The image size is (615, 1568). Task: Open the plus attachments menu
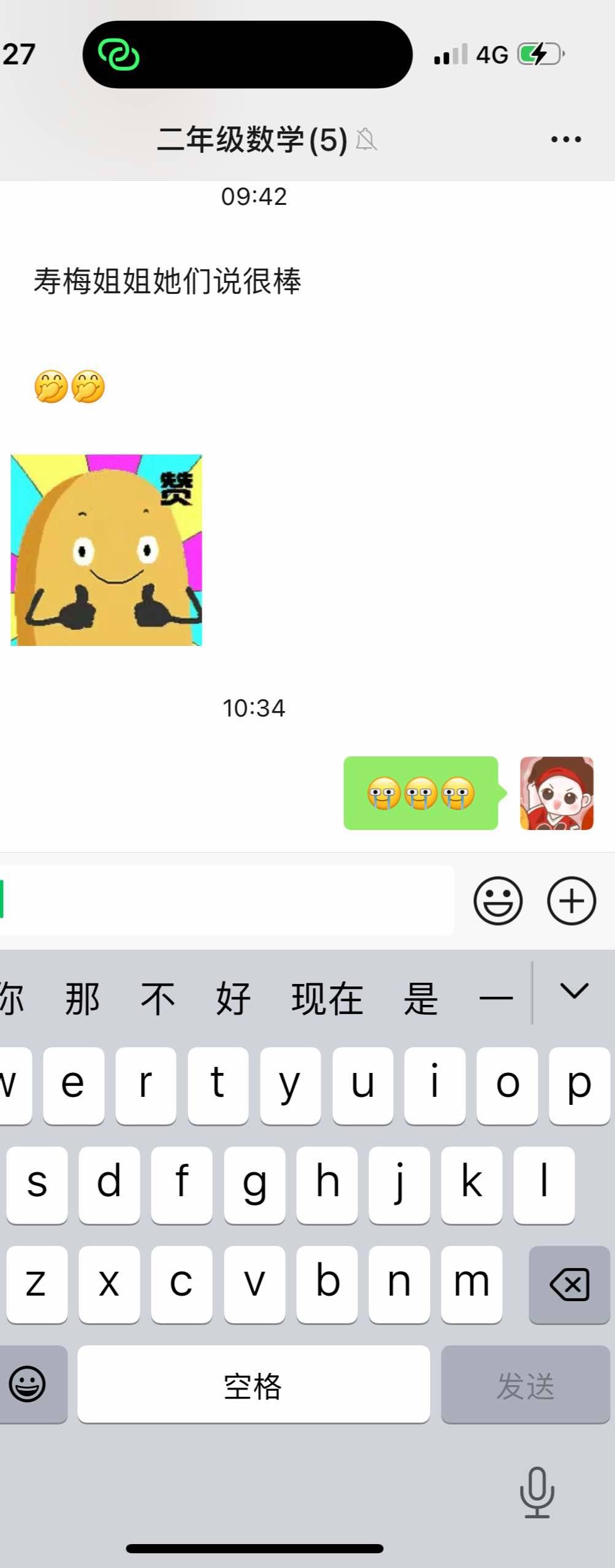pos(571,901)
